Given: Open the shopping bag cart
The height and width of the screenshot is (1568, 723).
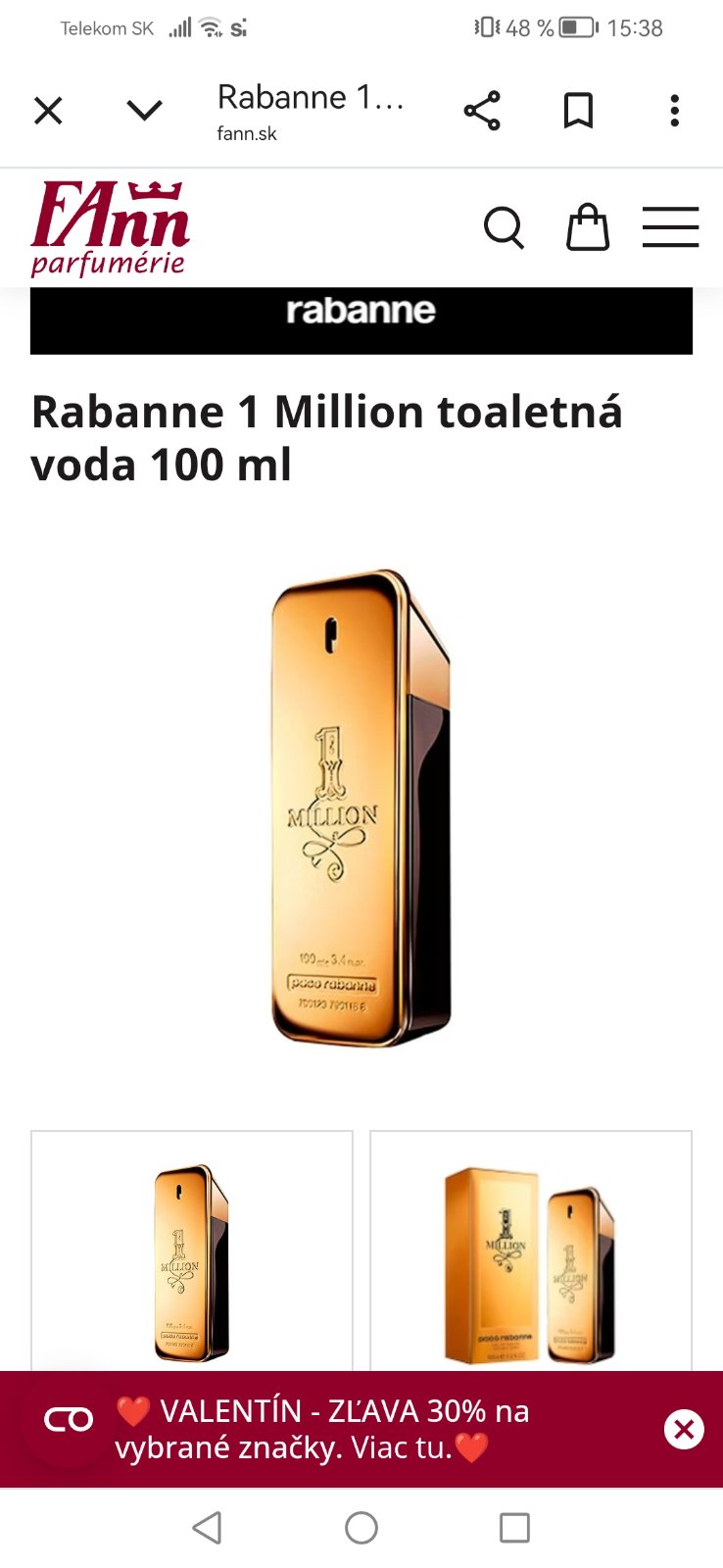Looking at the screenshot, I should point(588,228).
